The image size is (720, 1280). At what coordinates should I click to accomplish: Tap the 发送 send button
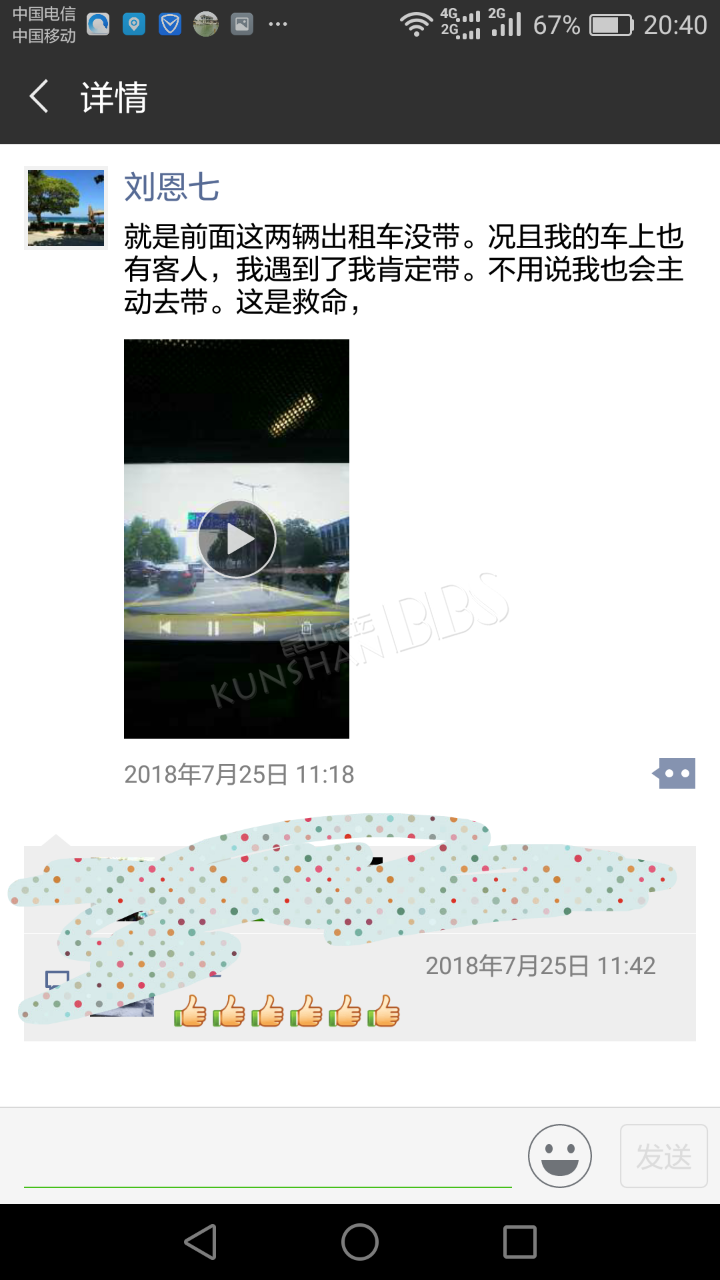point(663,1156)
